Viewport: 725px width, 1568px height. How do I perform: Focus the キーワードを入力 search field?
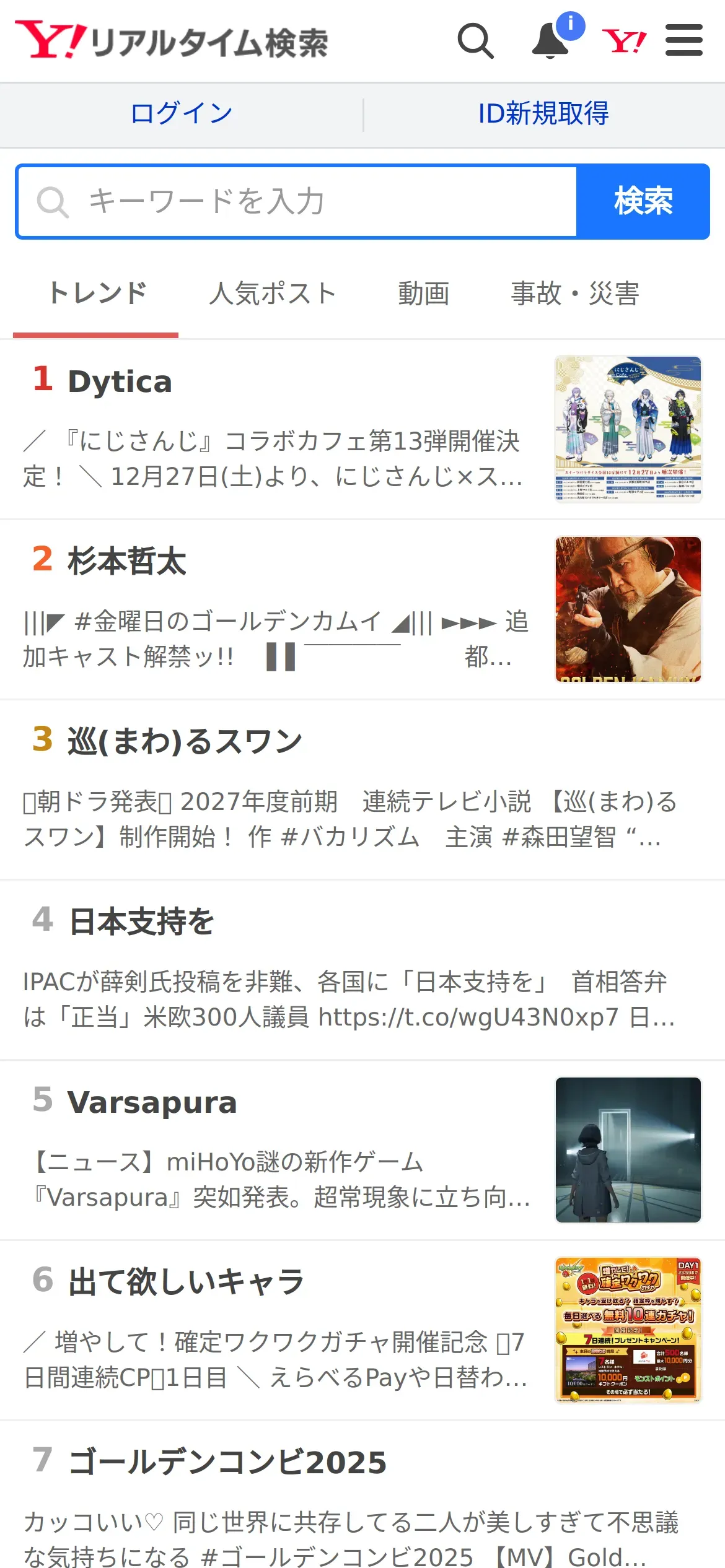click(297, 202)
